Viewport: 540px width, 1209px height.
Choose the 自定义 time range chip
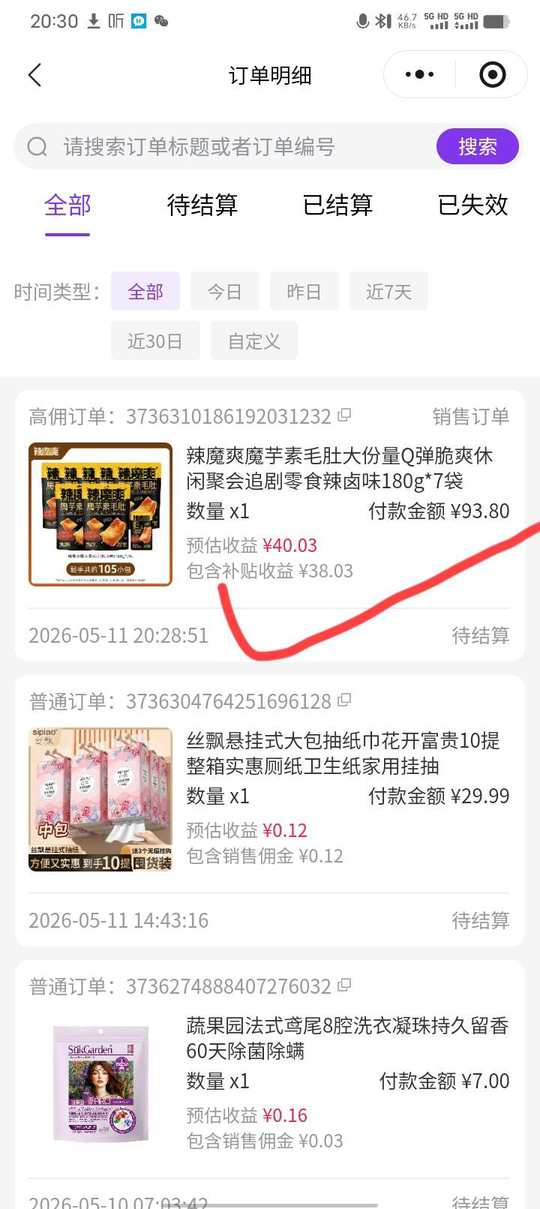[254, 341]
